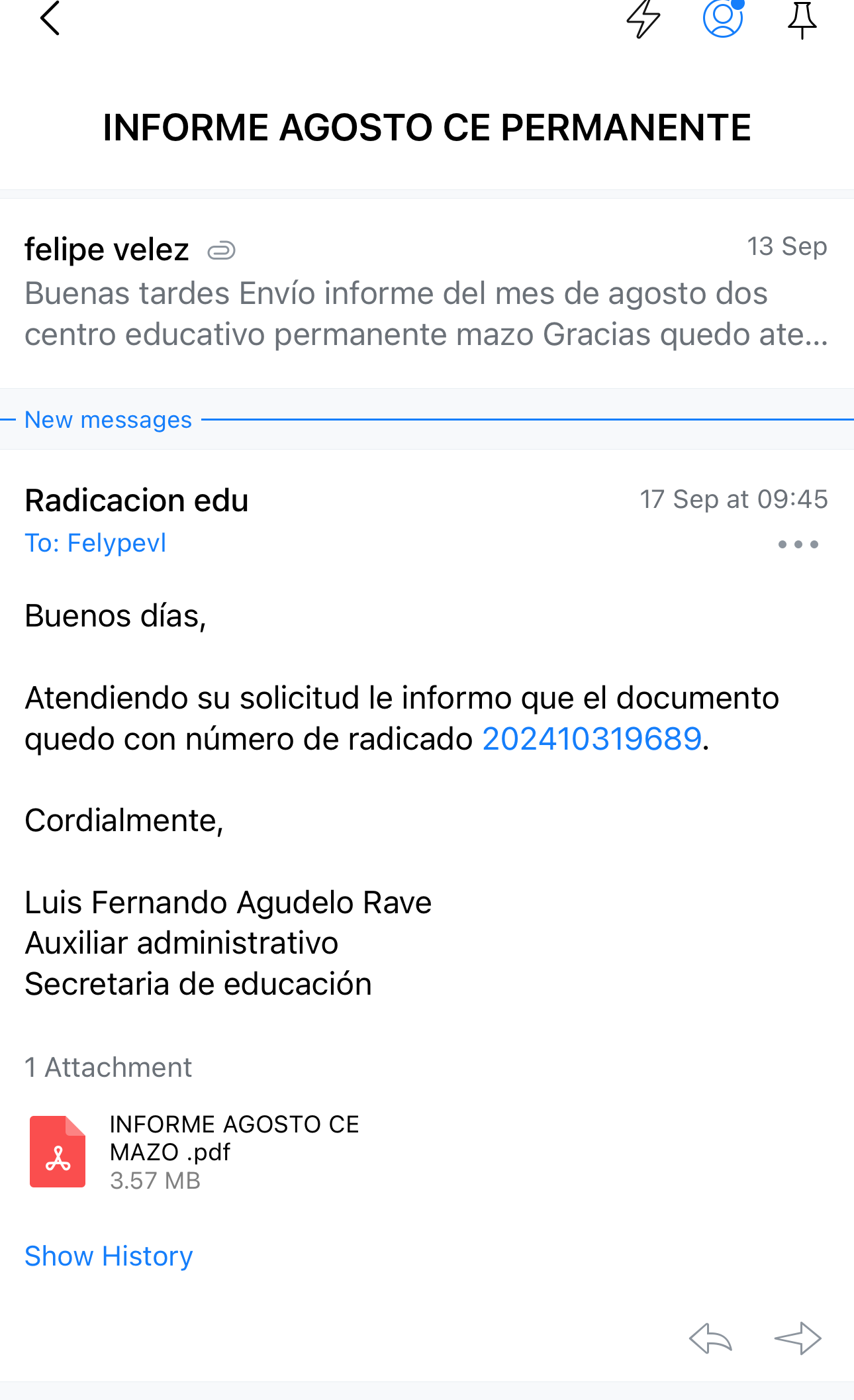Open the three-dot message options
Viewport: 854px width, 1400px height.
(798, 544)
